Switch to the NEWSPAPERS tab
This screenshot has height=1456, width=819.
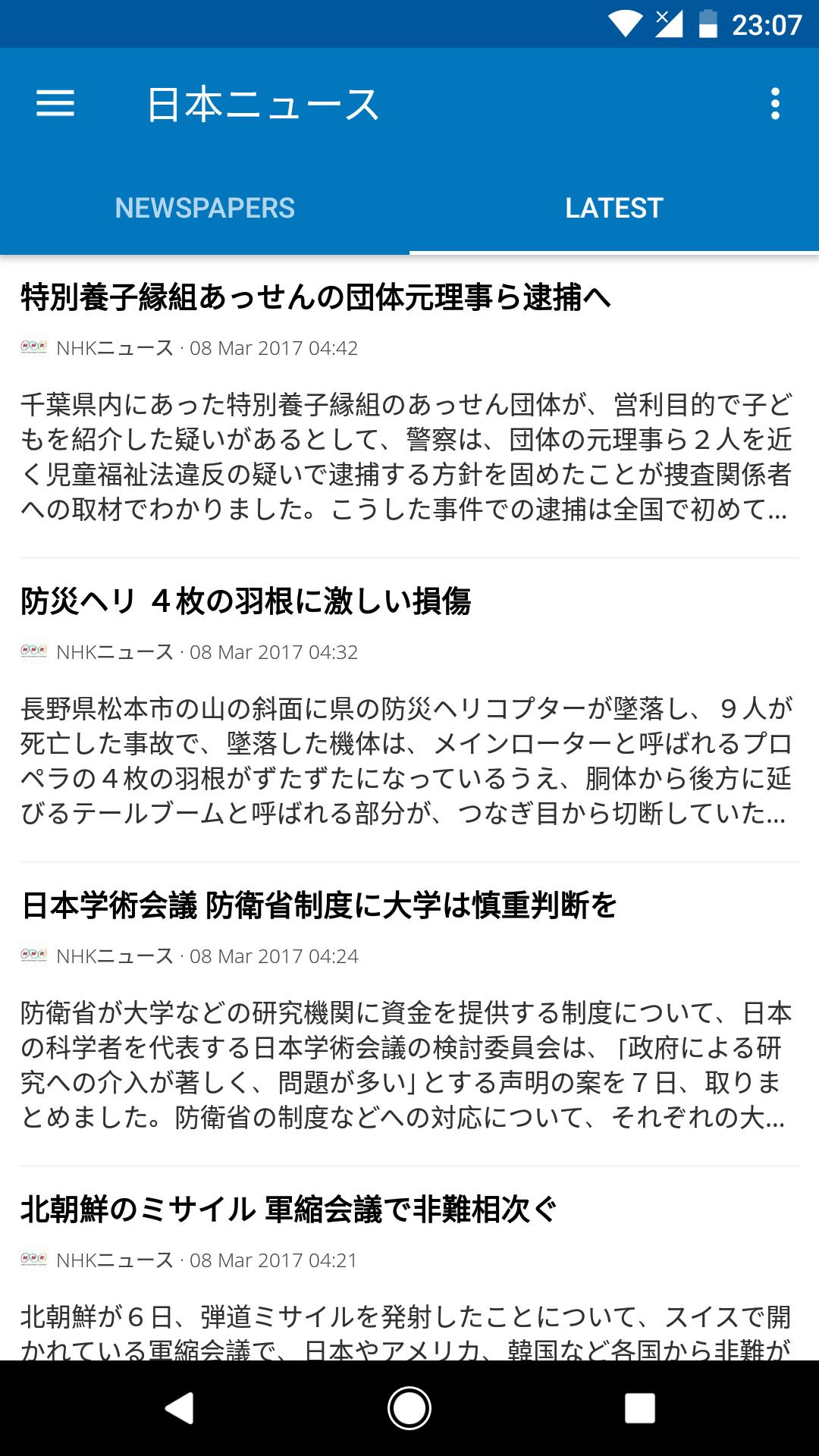pos(205,208)
